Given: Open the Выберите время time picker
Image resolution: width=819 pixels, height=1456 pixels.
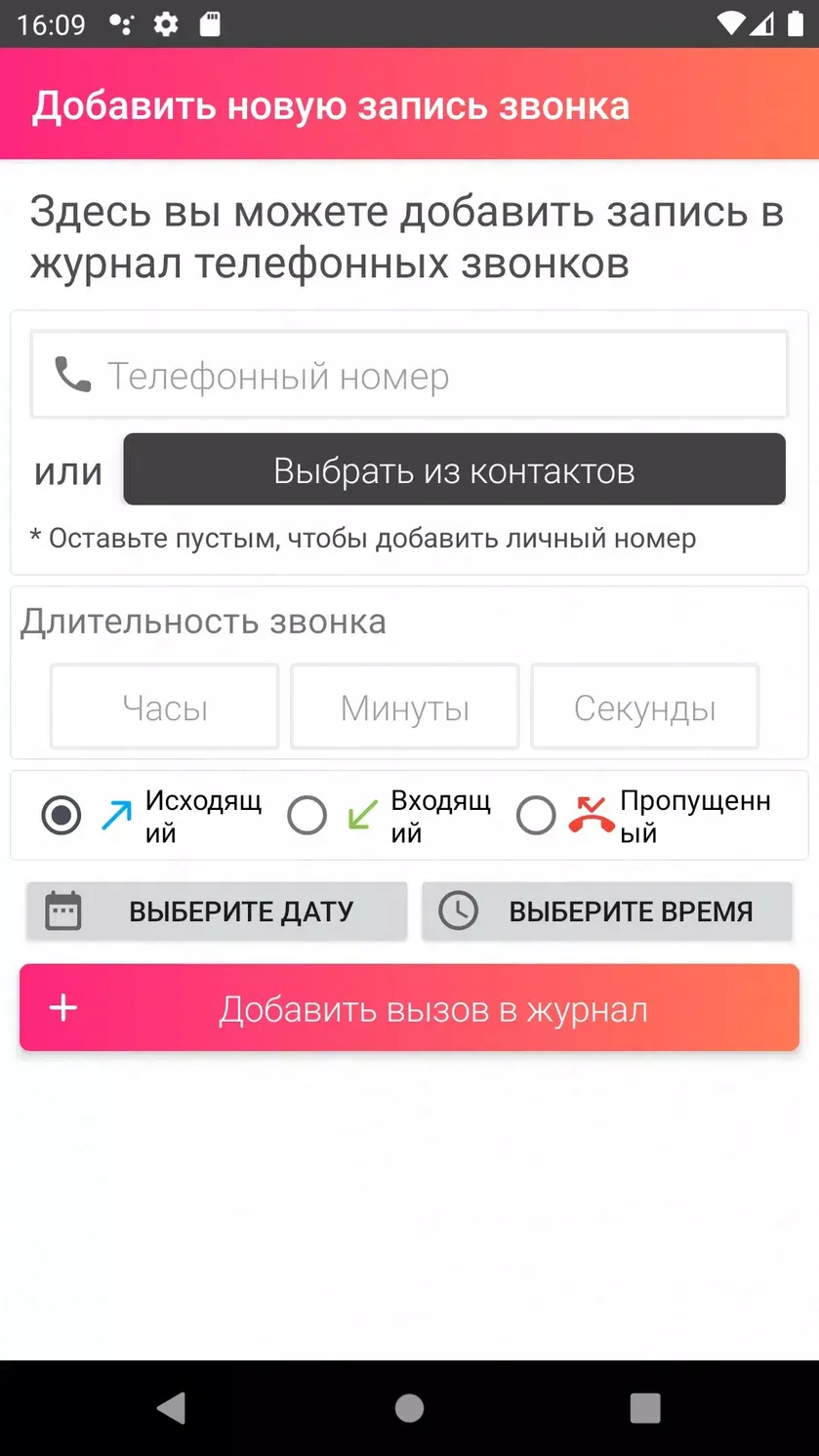Looking at the screenshot, I should [607, 911].
